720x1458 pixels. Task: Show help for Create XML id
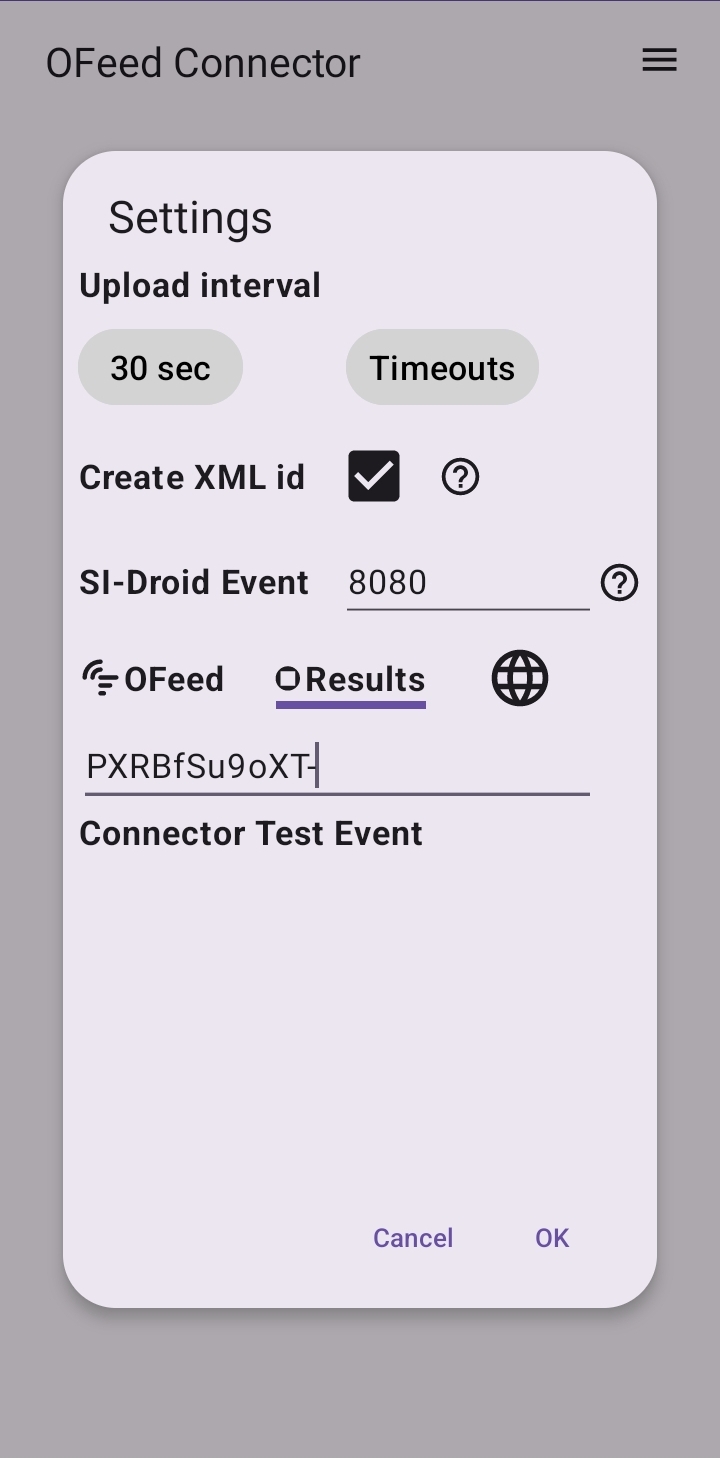pos(460,477)
